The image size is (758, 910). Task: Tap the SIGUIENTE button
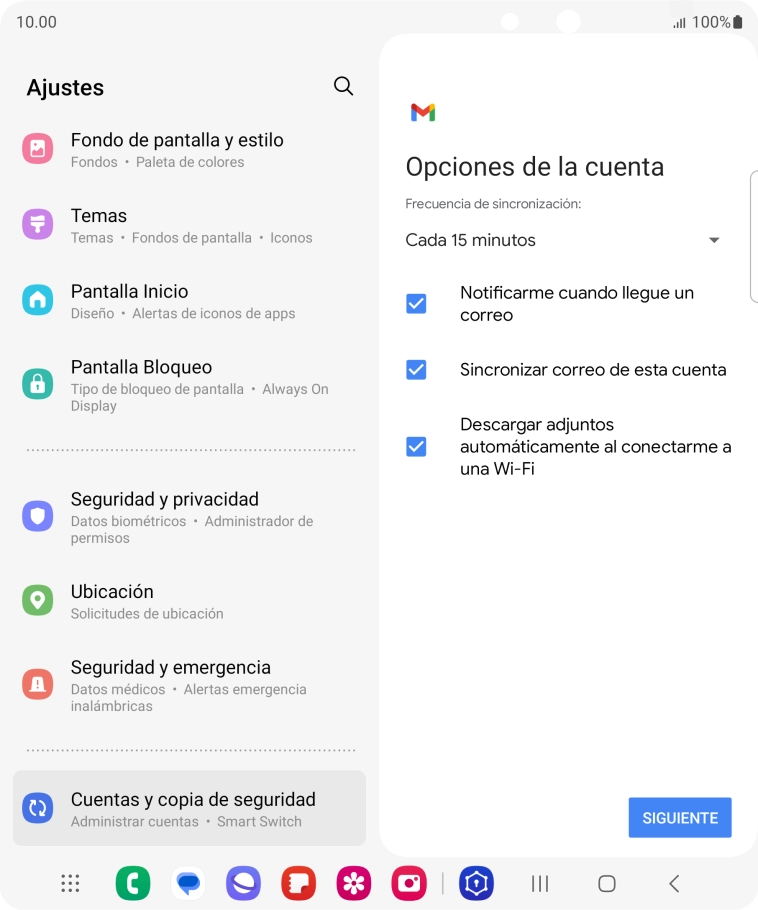point(680,818)
